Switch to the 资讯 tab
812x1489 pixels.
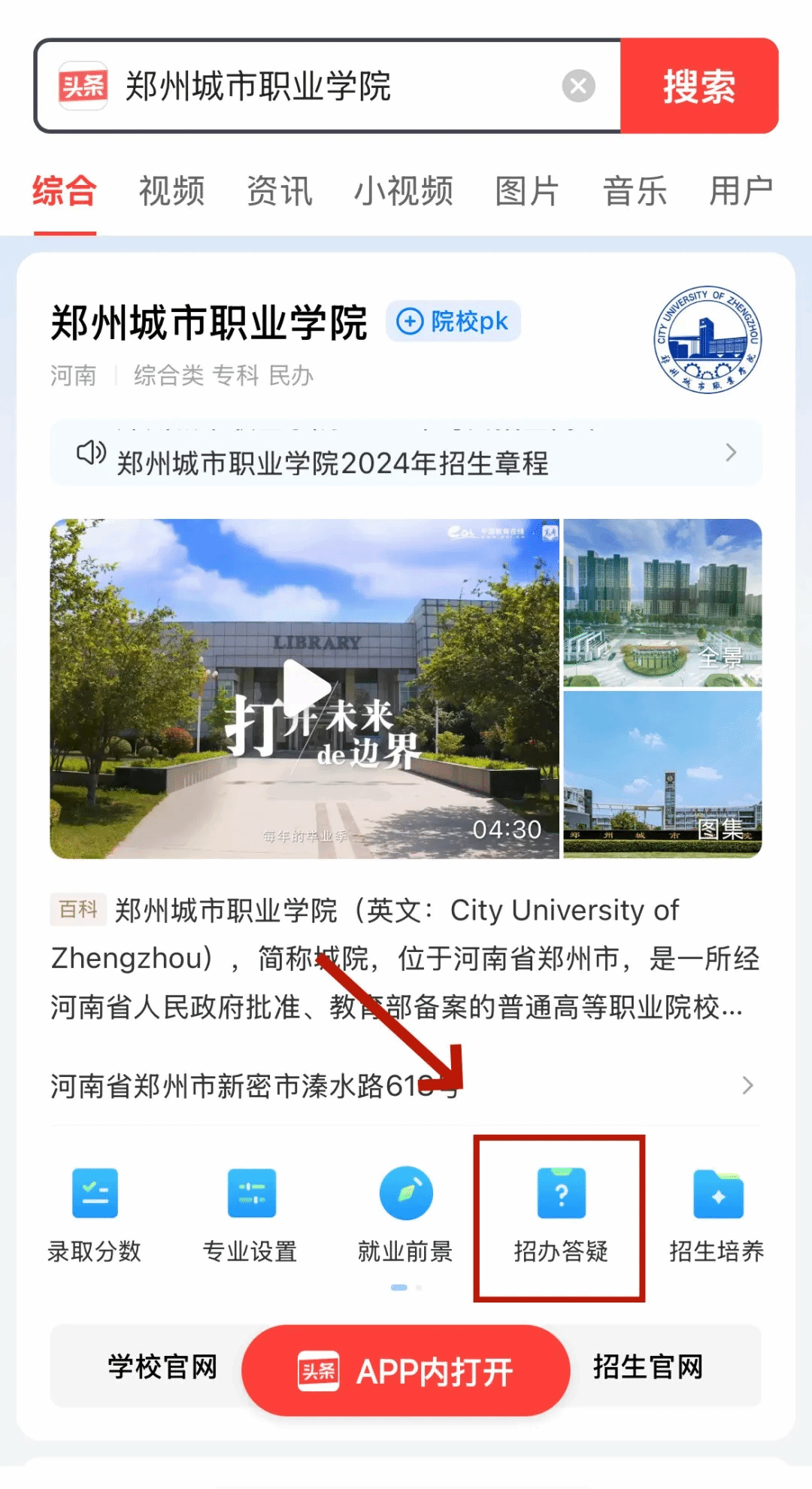point(279,191)
